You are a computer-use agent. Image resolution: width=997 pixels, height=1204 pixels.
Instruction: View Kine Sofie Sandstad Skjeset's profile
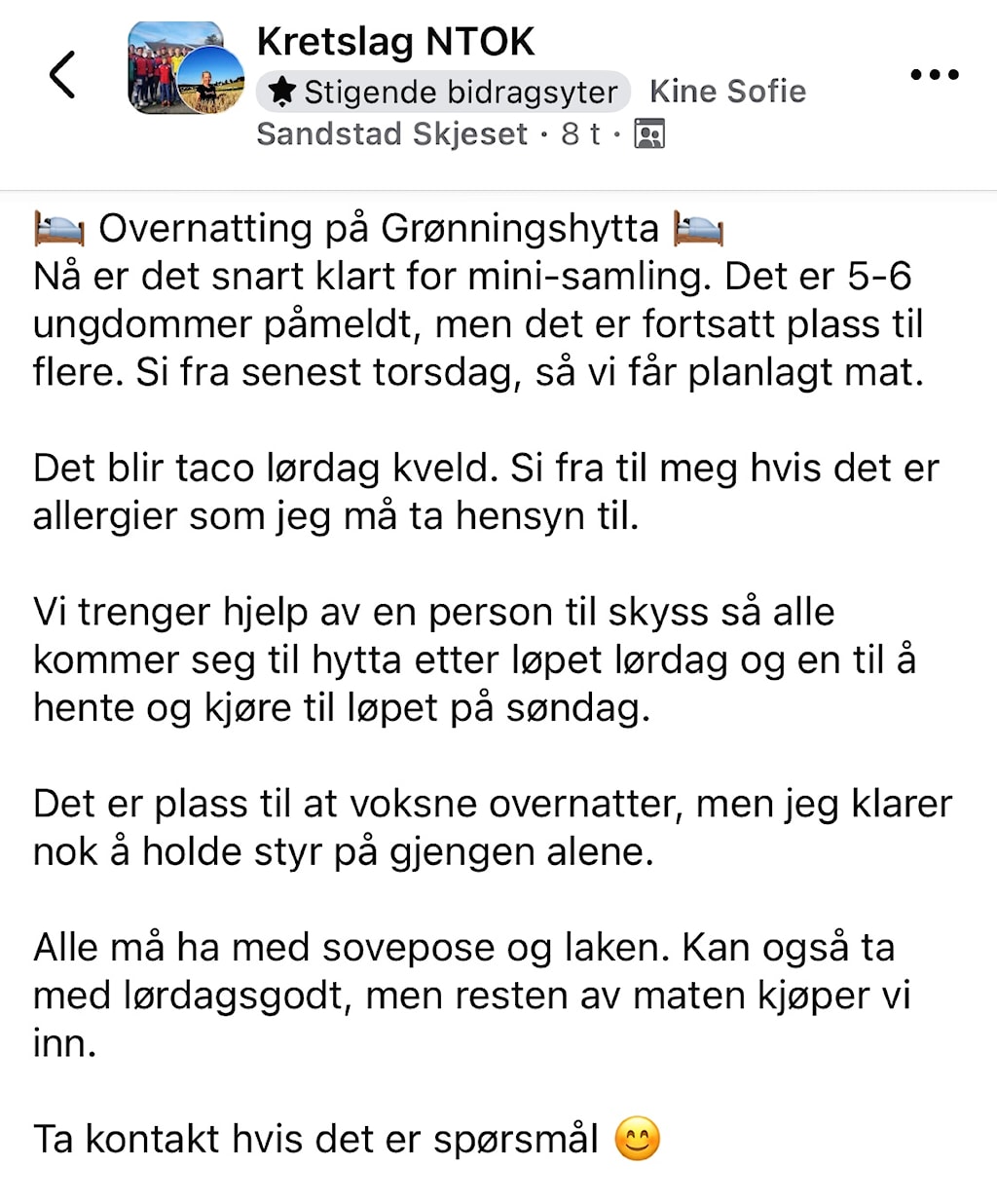(x=727, y=92)
